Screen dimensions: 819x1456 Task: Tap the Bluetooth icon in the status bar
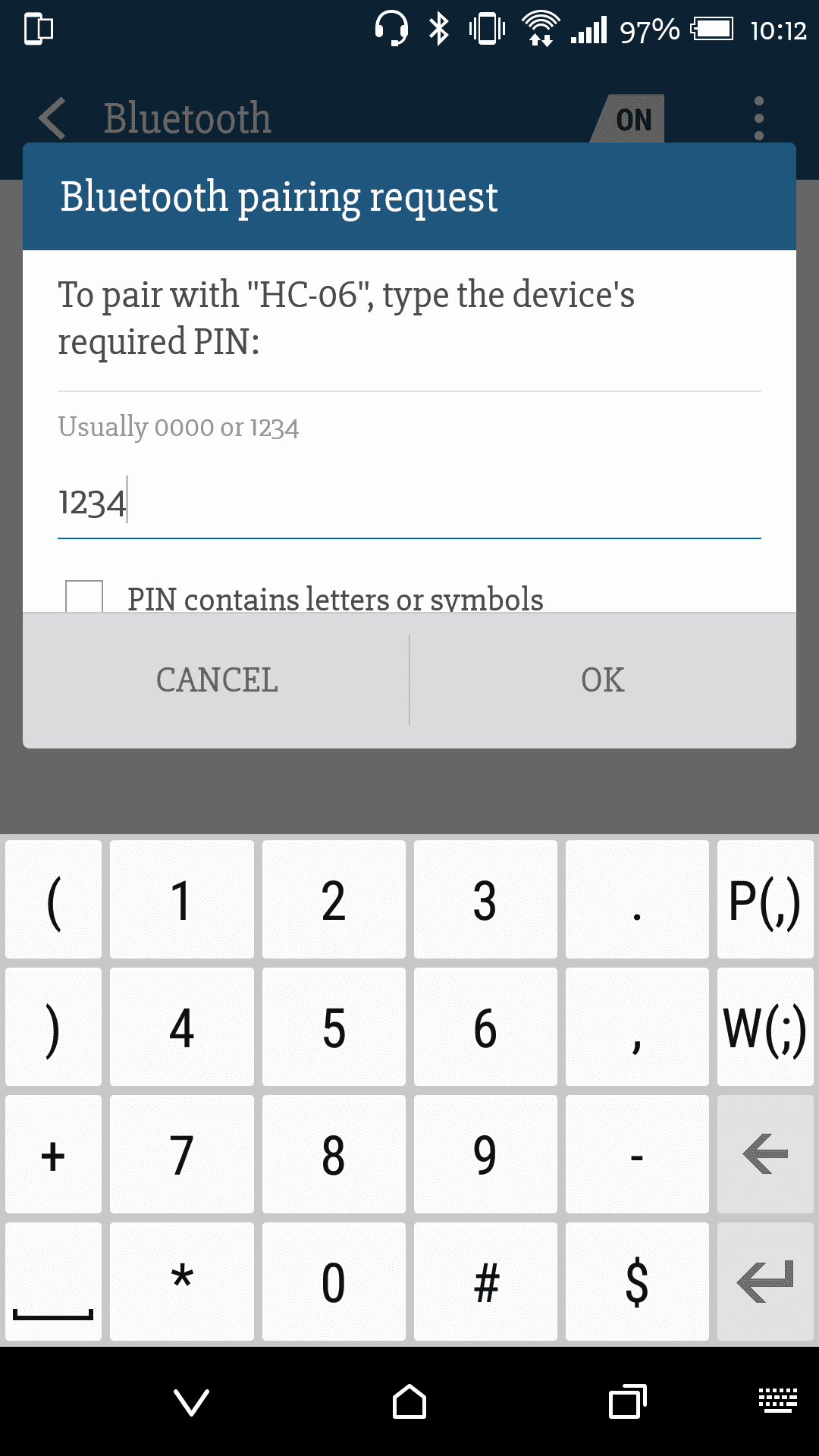tap(438, 30)
